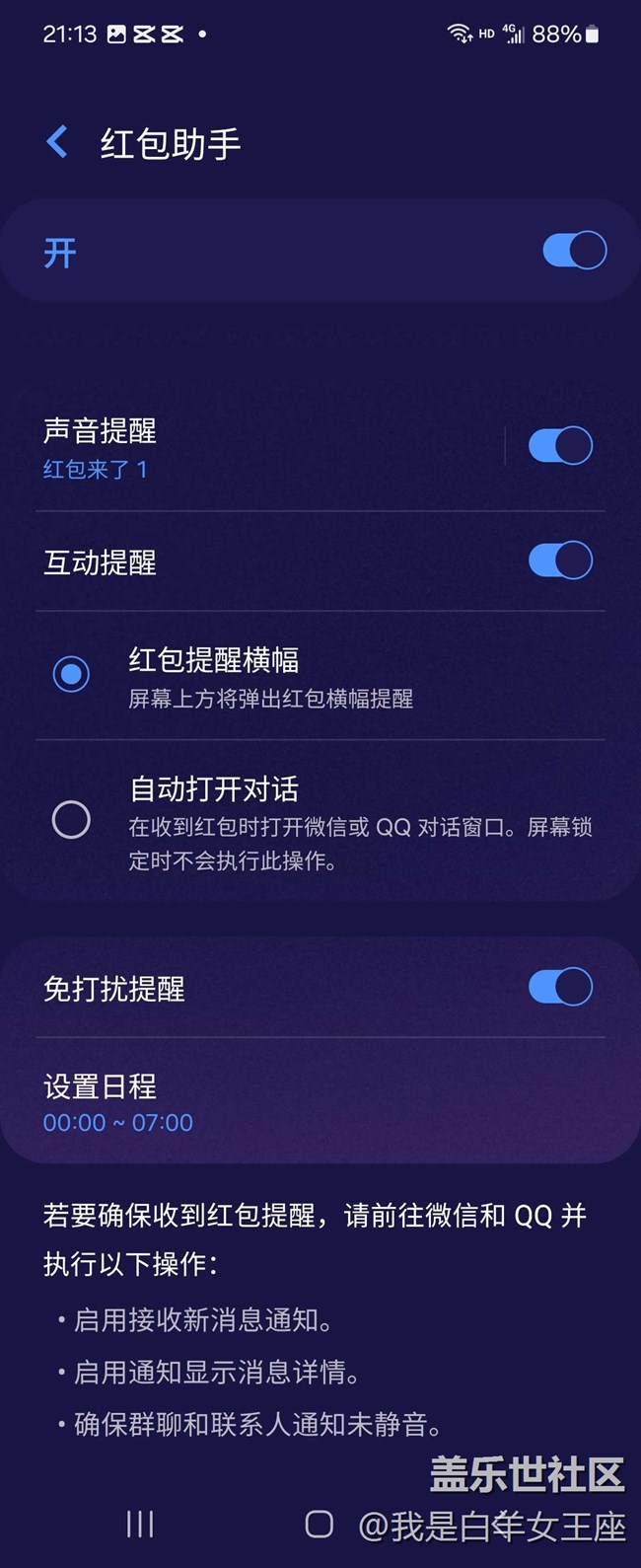Switch off 互动提醒
The width and height of the screenshot is (641, 1568).
560,560
